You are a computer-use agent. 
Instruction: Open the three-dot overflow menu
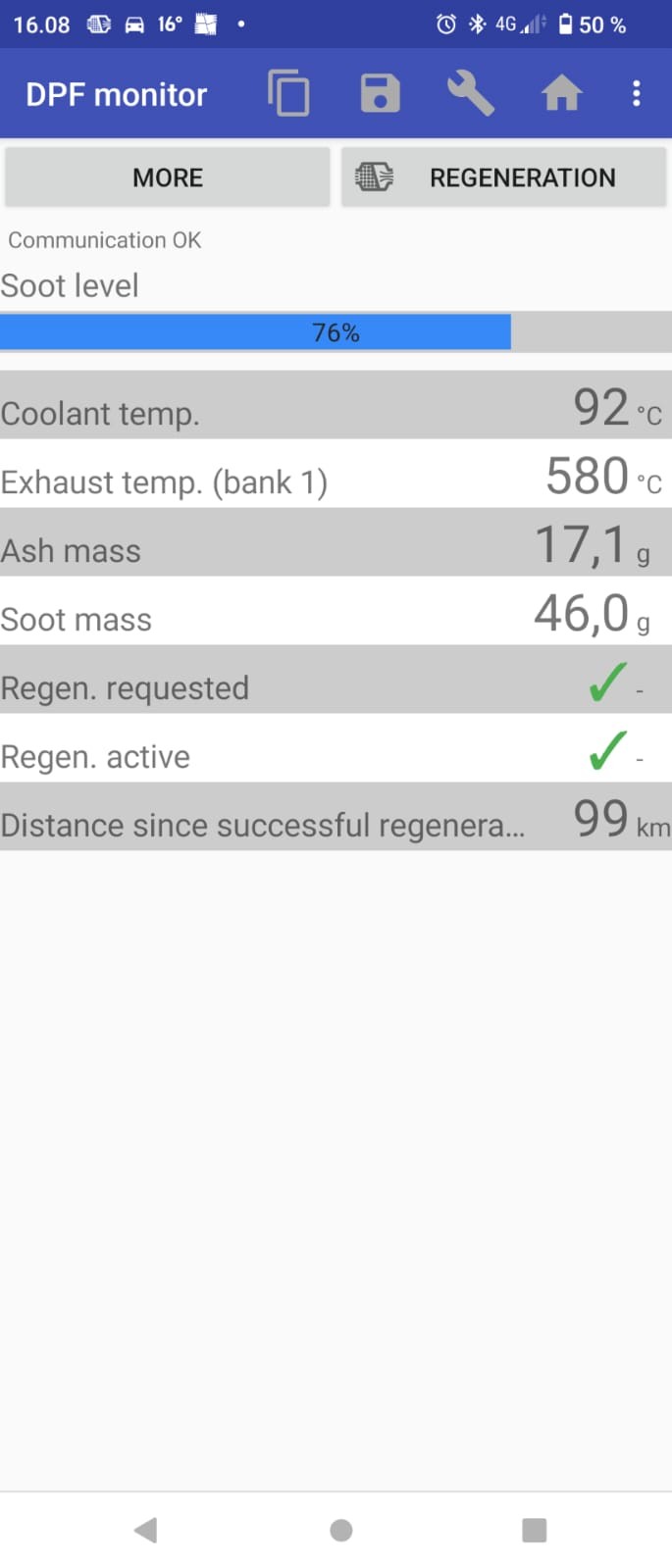coord(637,94)
